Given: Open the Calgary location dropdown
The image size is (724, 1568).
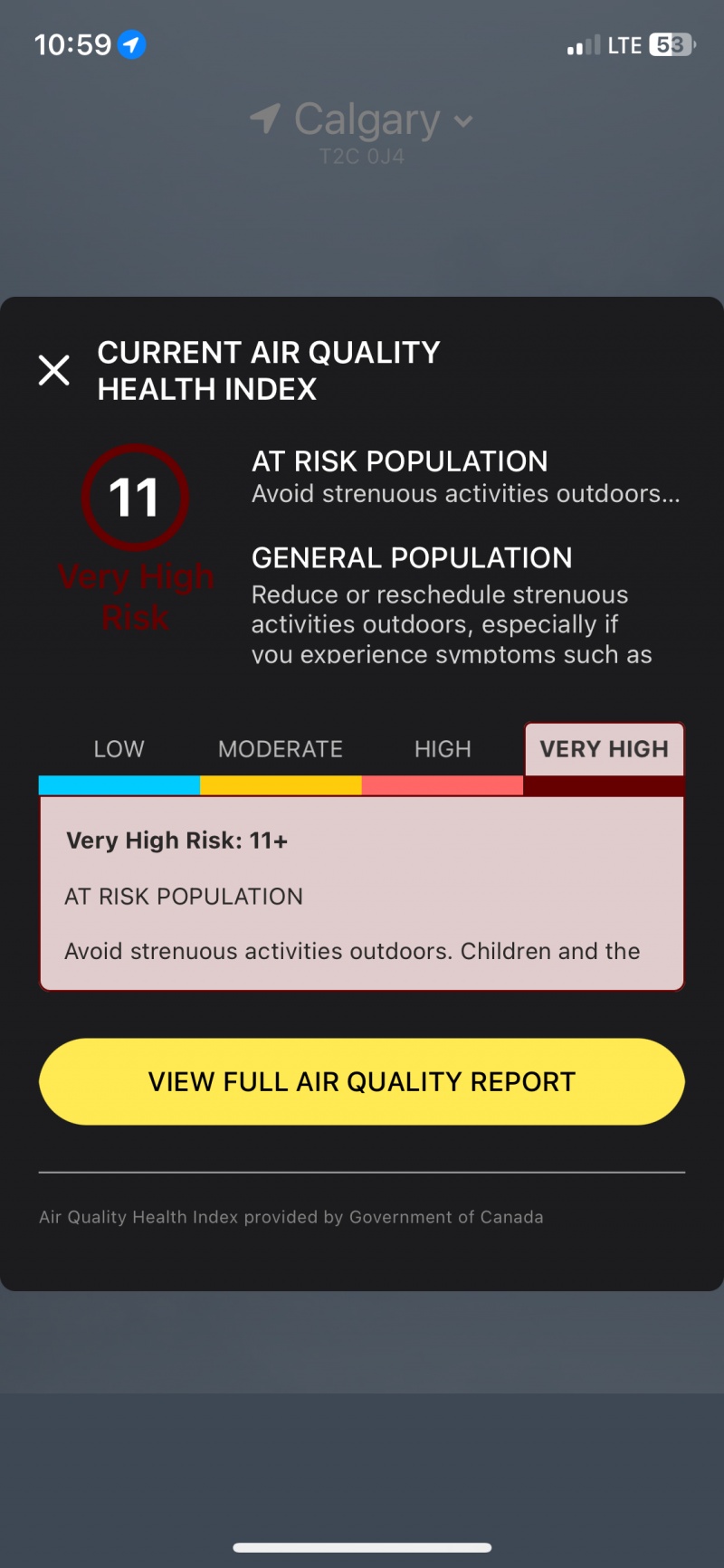Looking at the screenshot, I should click(362, 120).
